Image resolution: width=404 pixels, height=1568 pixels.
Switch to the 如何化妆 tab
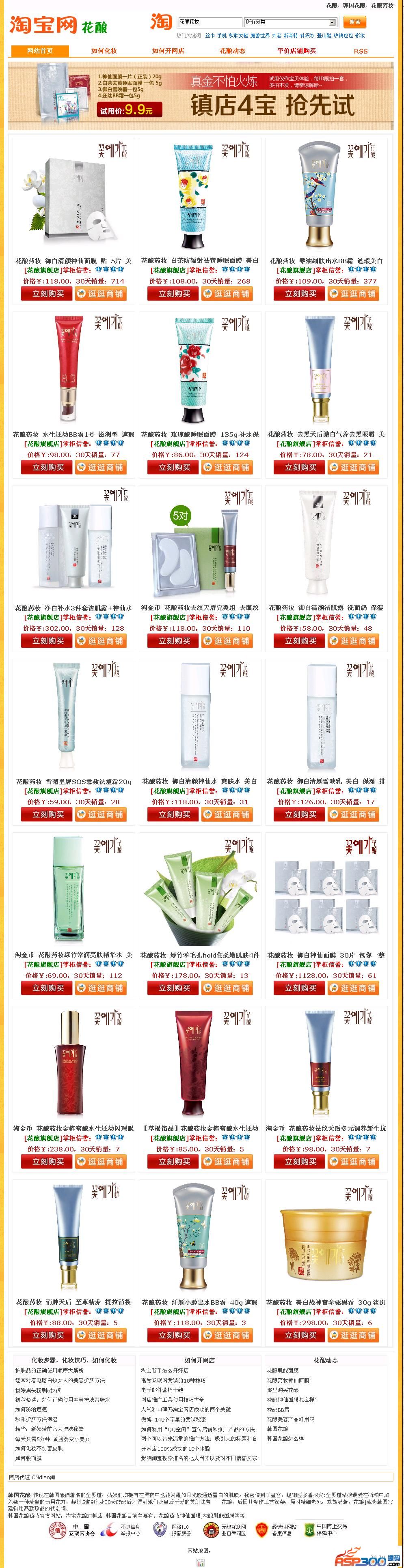click(x=104, y=51)
